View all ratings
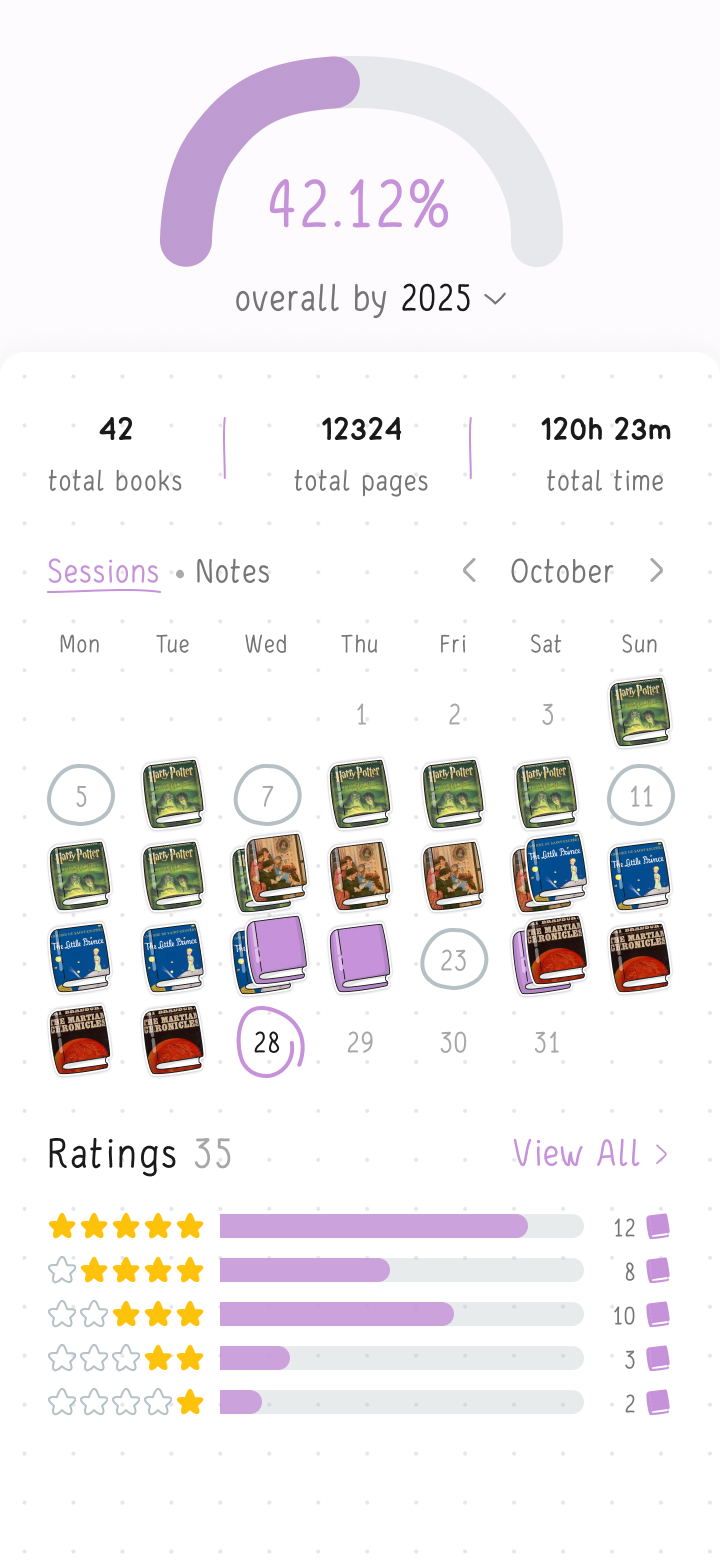The image size is (720, 1560). click(590, 1154)
